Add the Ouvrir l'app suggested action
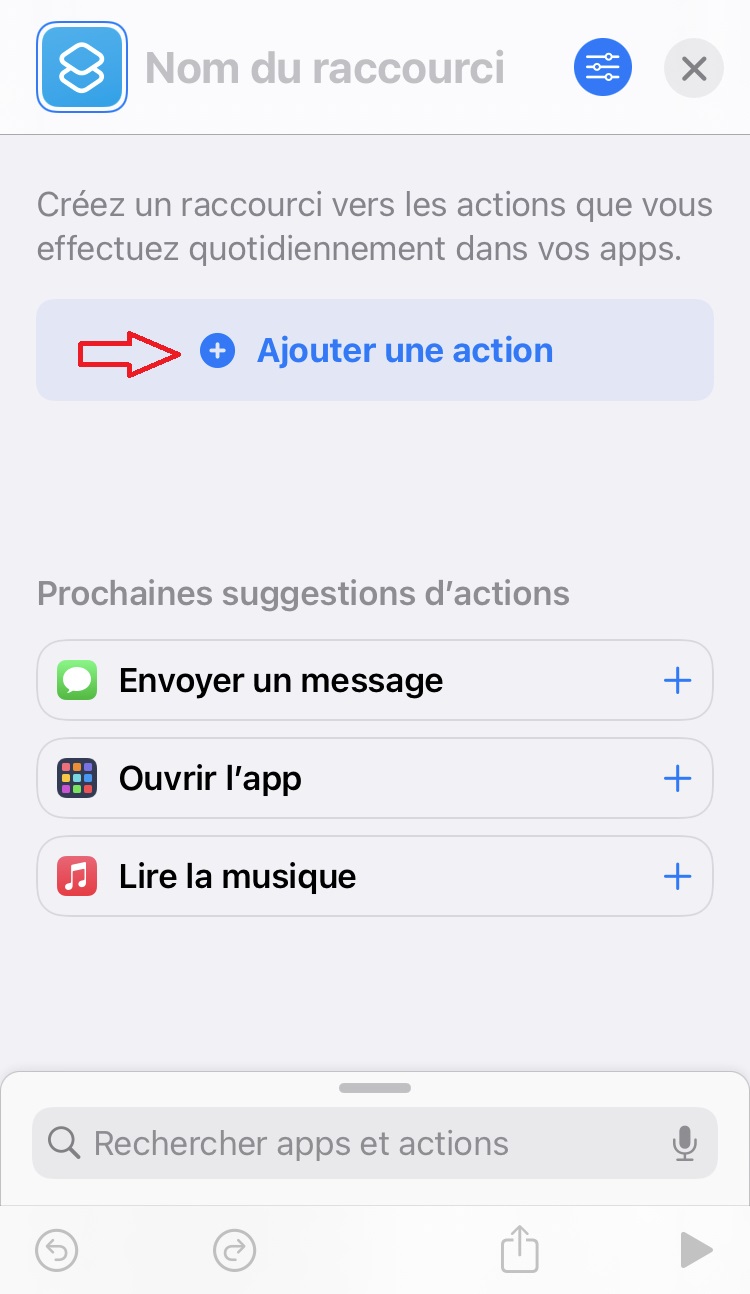Image resolution: width=750 pixels, height=1294 pixels. tap(677, 779)
